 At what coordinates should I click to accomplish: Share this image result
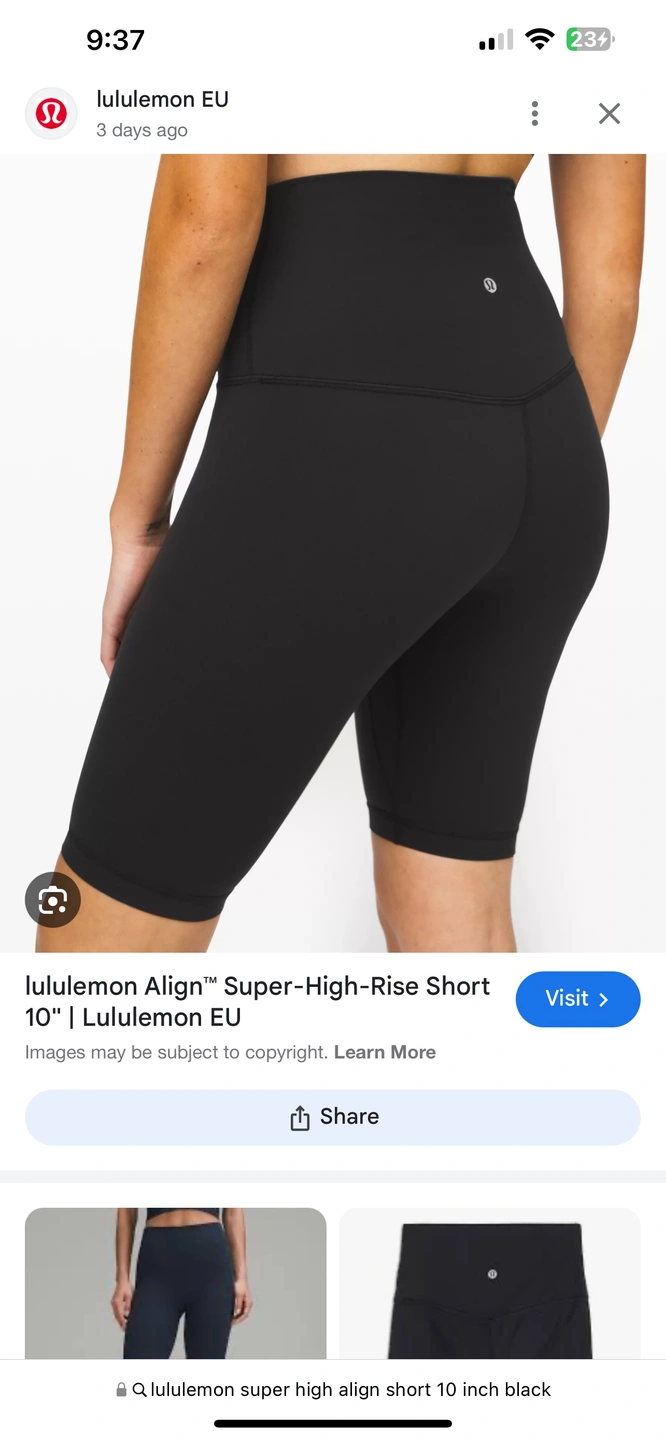tap(332, 1117)
